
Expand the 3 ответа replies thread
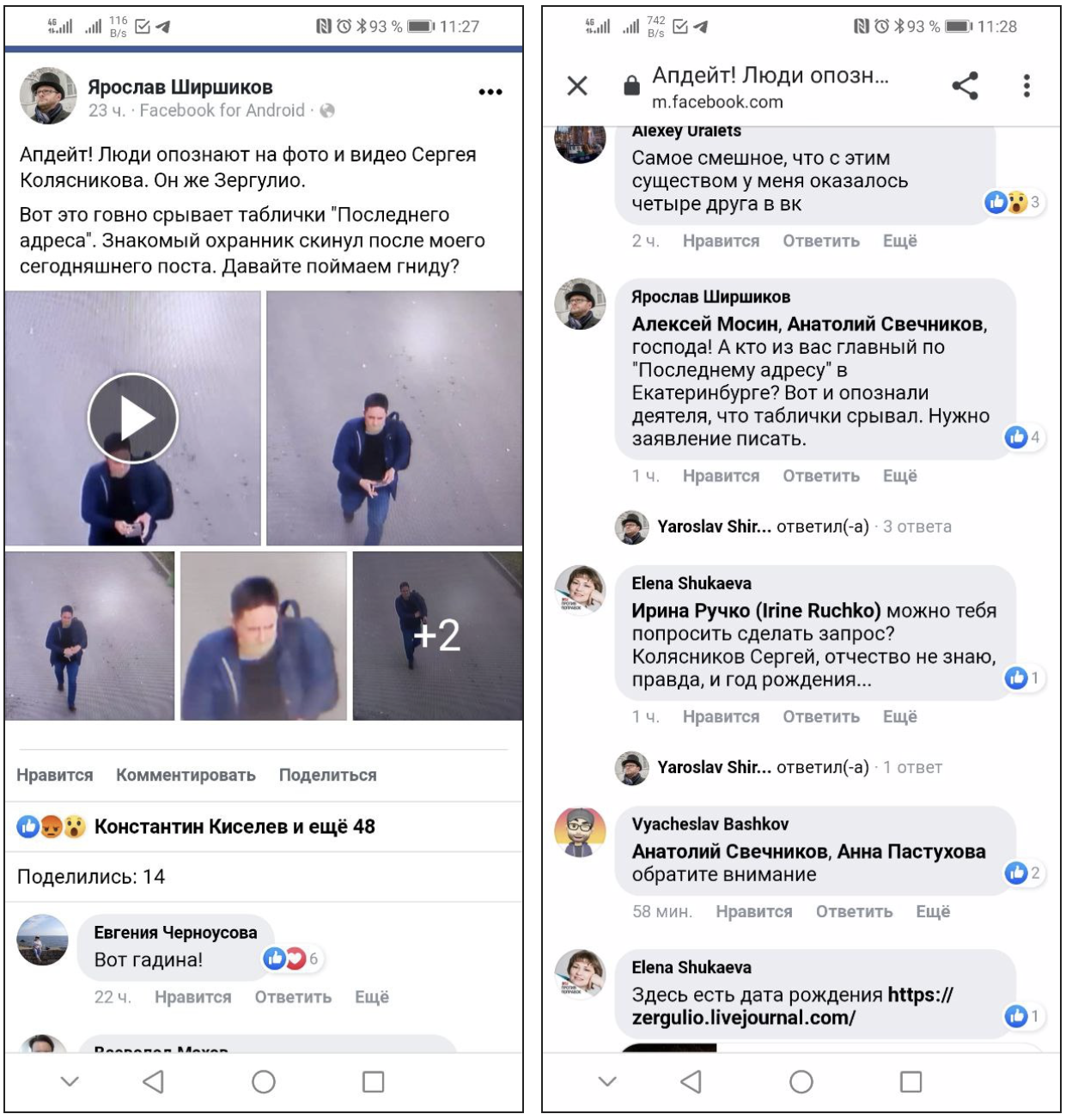(917, 527)
